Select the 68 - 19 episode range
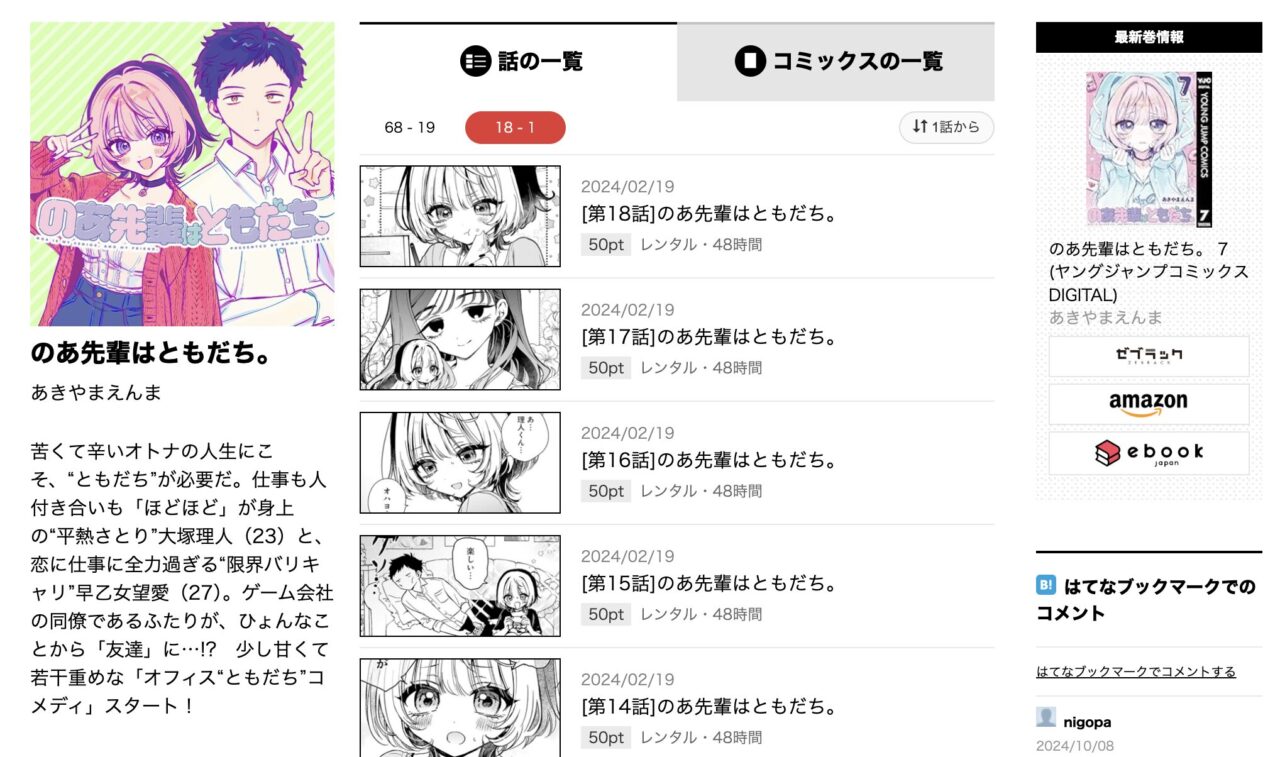 coord(409,128)
